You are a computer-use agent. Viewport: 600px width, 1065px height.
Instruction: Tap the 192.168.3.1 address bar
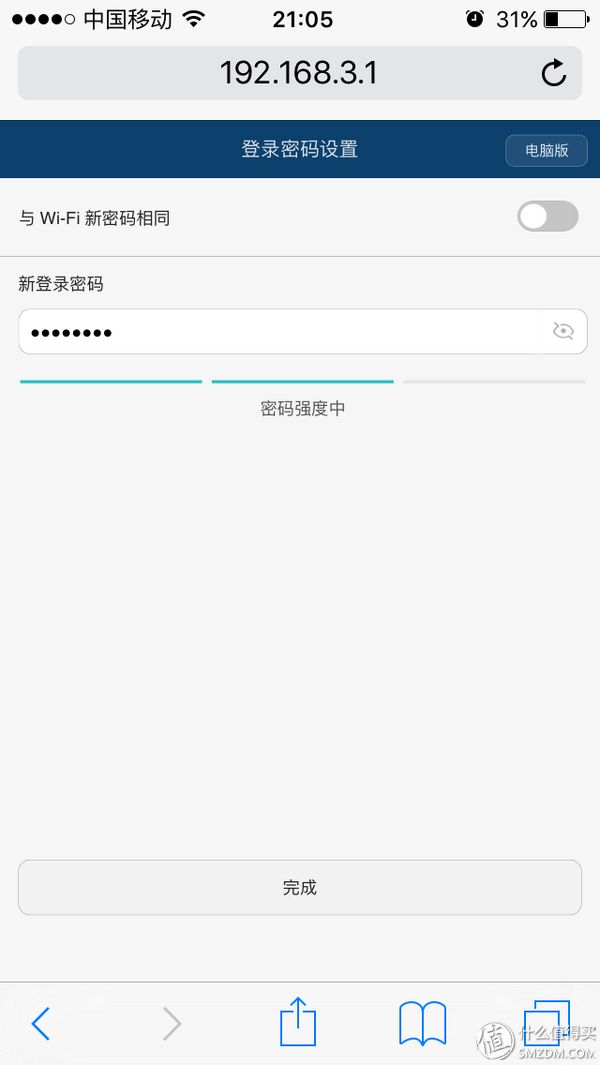tap(300, 73)
